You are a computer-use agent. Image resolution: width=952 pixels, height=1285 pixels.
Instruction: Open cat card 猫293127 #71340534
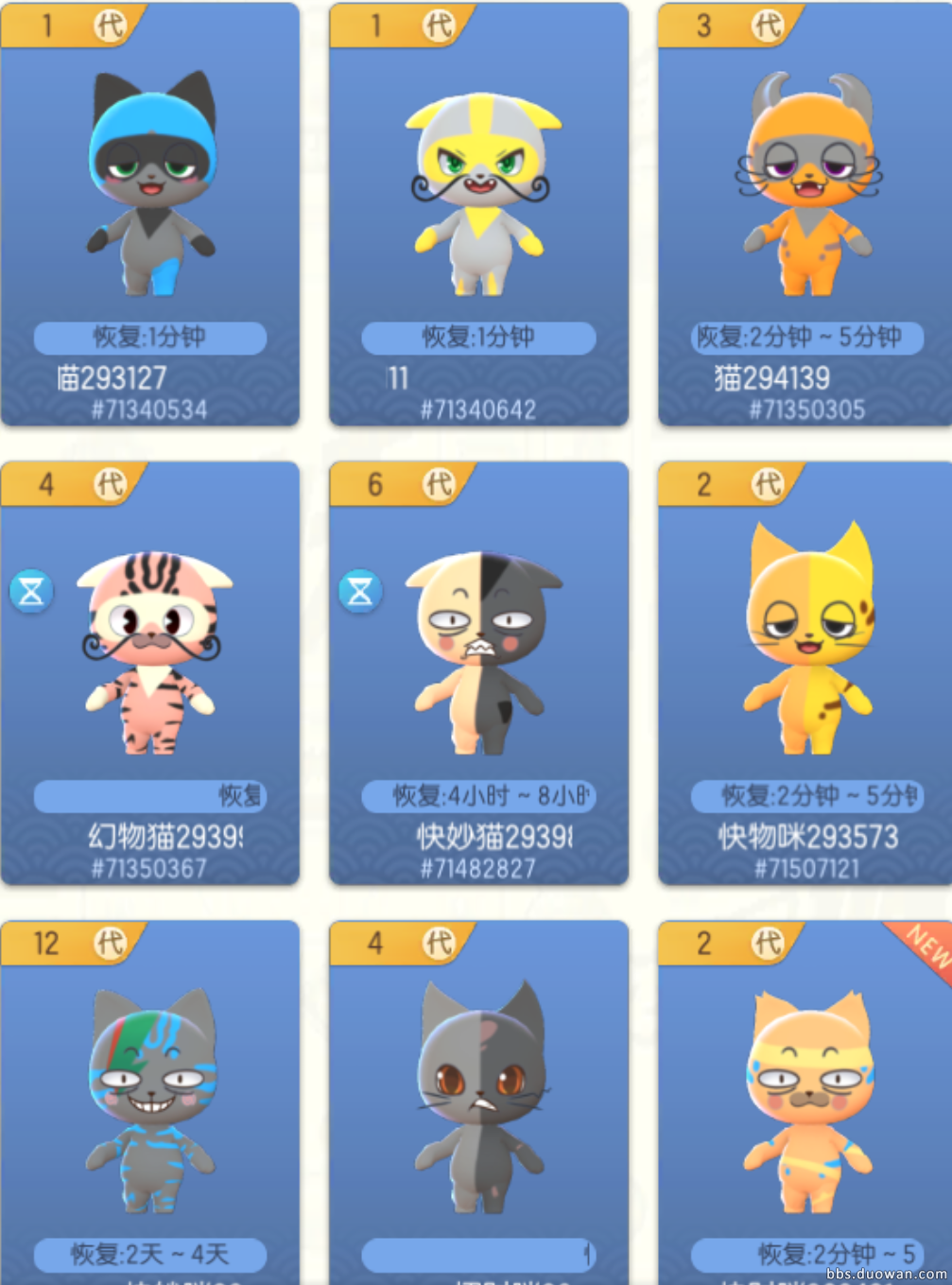149,214
